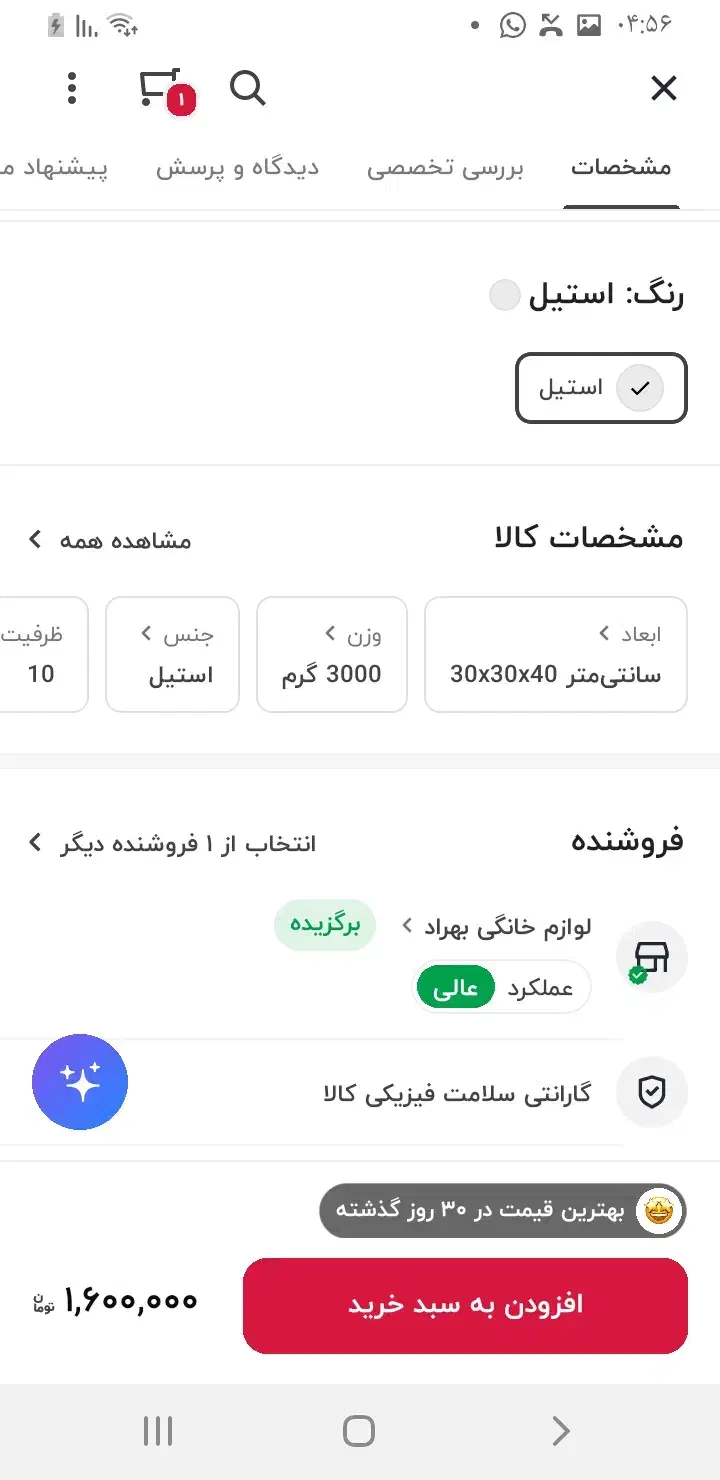This screenshot has height=1480, width=720.
Task: Open the product search icon
Action: tap(247, 89)
